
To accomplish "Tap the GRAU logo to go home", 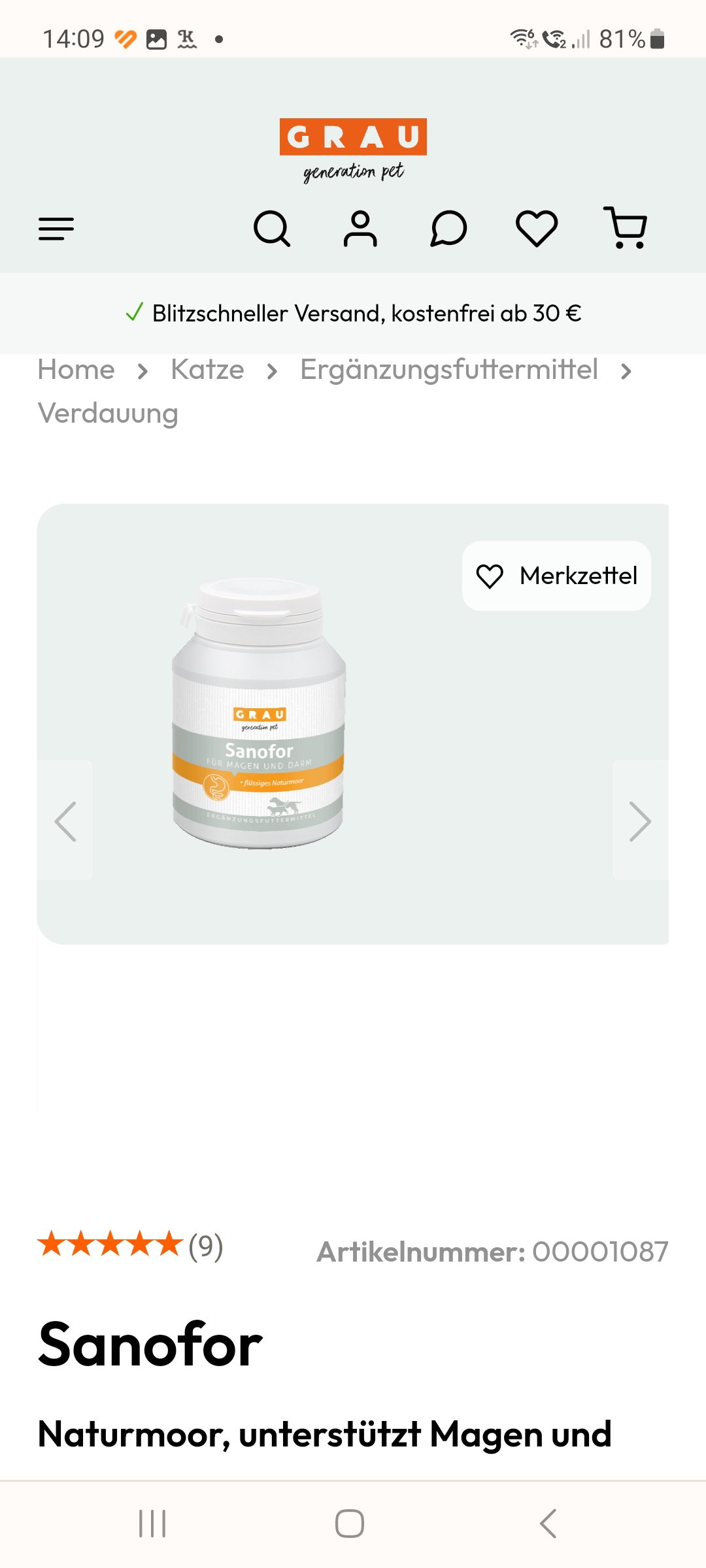I will [353, 150].
